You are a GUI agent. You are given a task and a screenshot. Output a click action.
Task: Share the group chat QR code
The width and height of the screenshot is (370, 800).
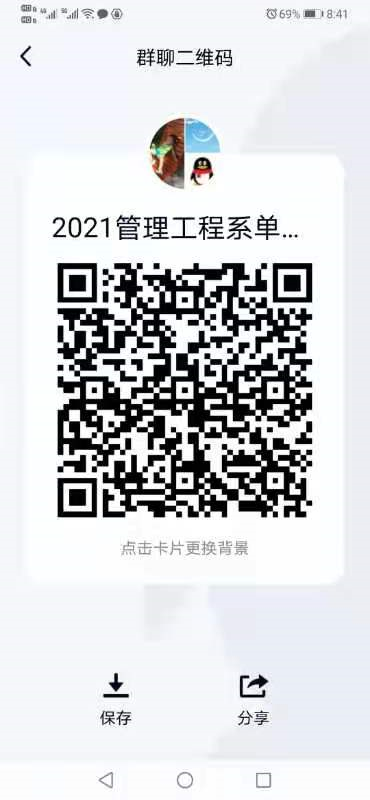click(253, 699)
